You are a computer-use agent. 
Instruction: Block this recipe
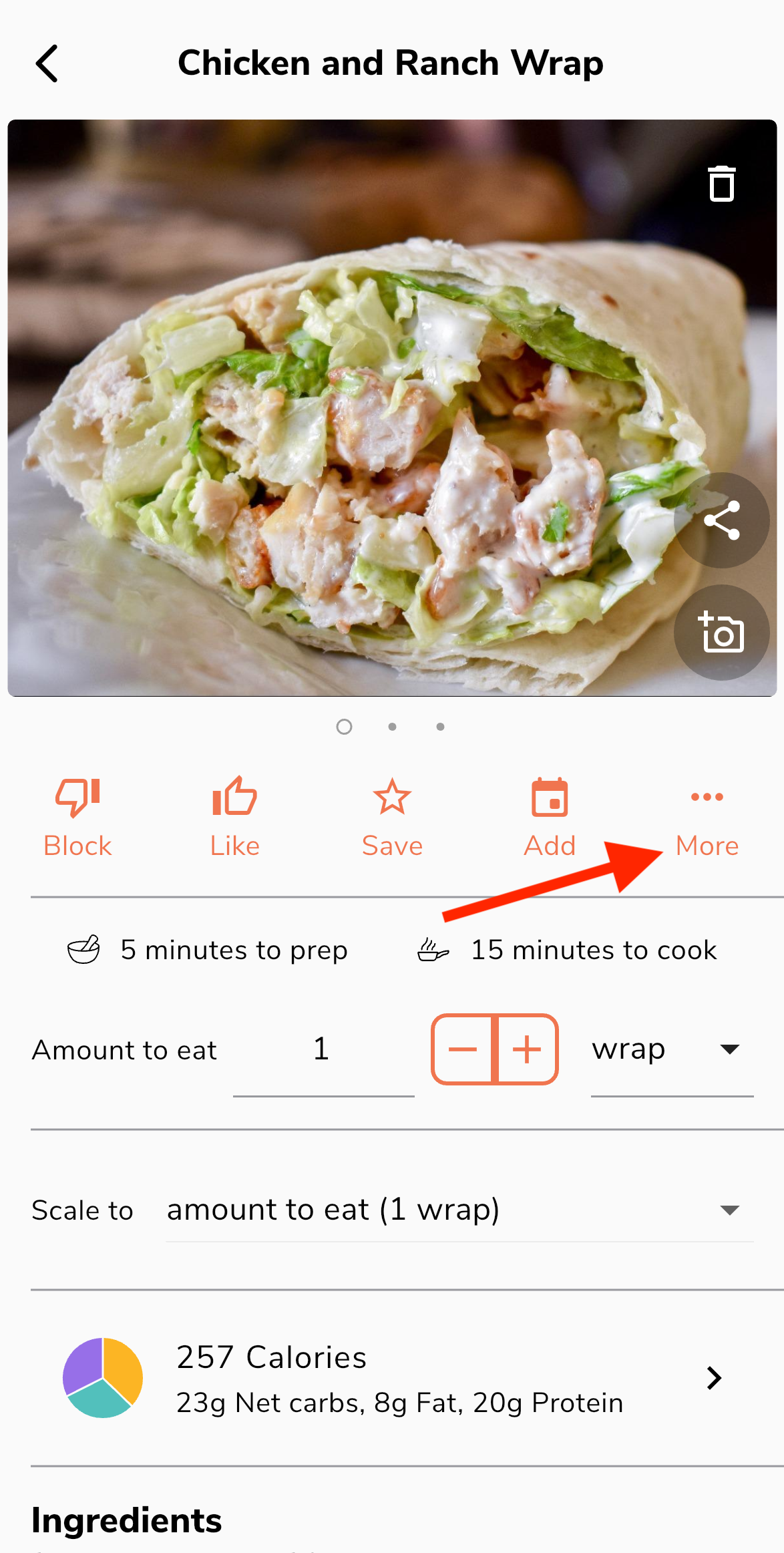pyautogui.click(x=77, y=817)
